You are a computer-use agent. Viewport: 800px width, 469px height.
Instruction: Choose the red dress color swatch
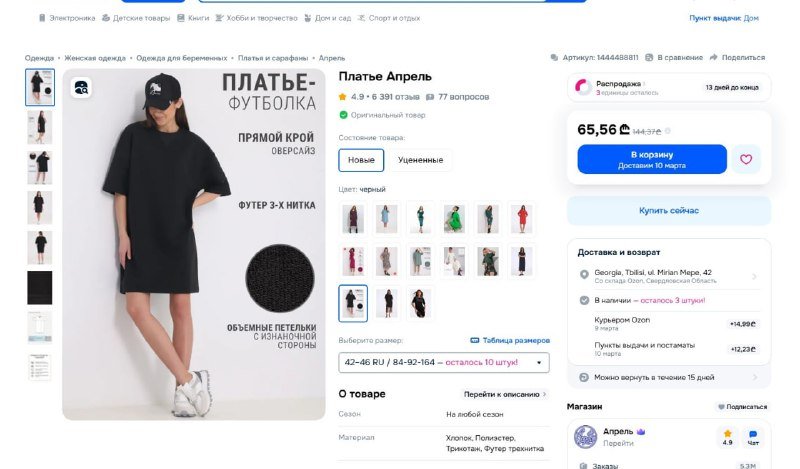pos(521,218)
